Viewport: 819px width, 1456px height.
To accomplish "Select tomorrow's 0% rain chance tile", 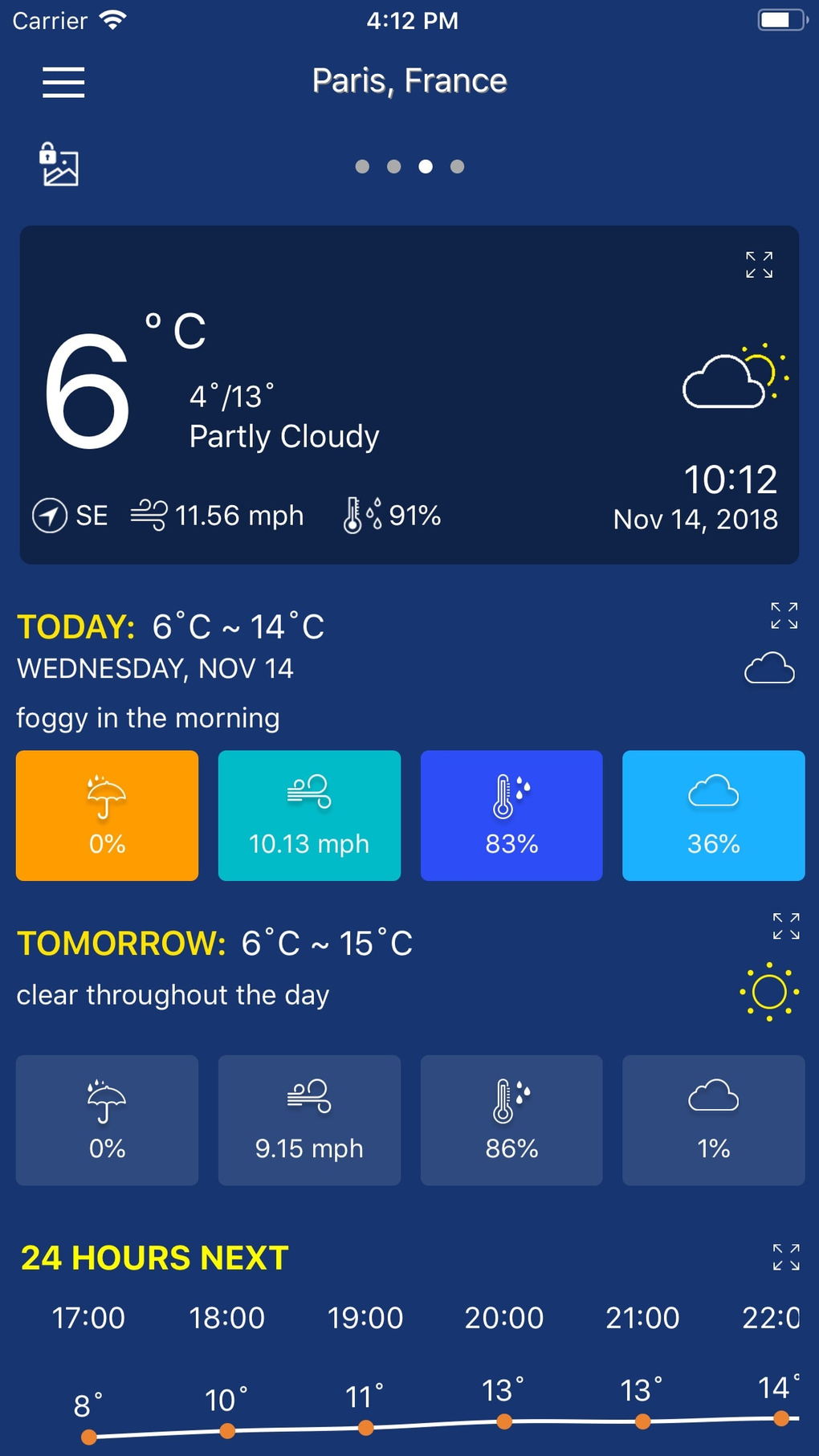I will tap(107, 1120).
